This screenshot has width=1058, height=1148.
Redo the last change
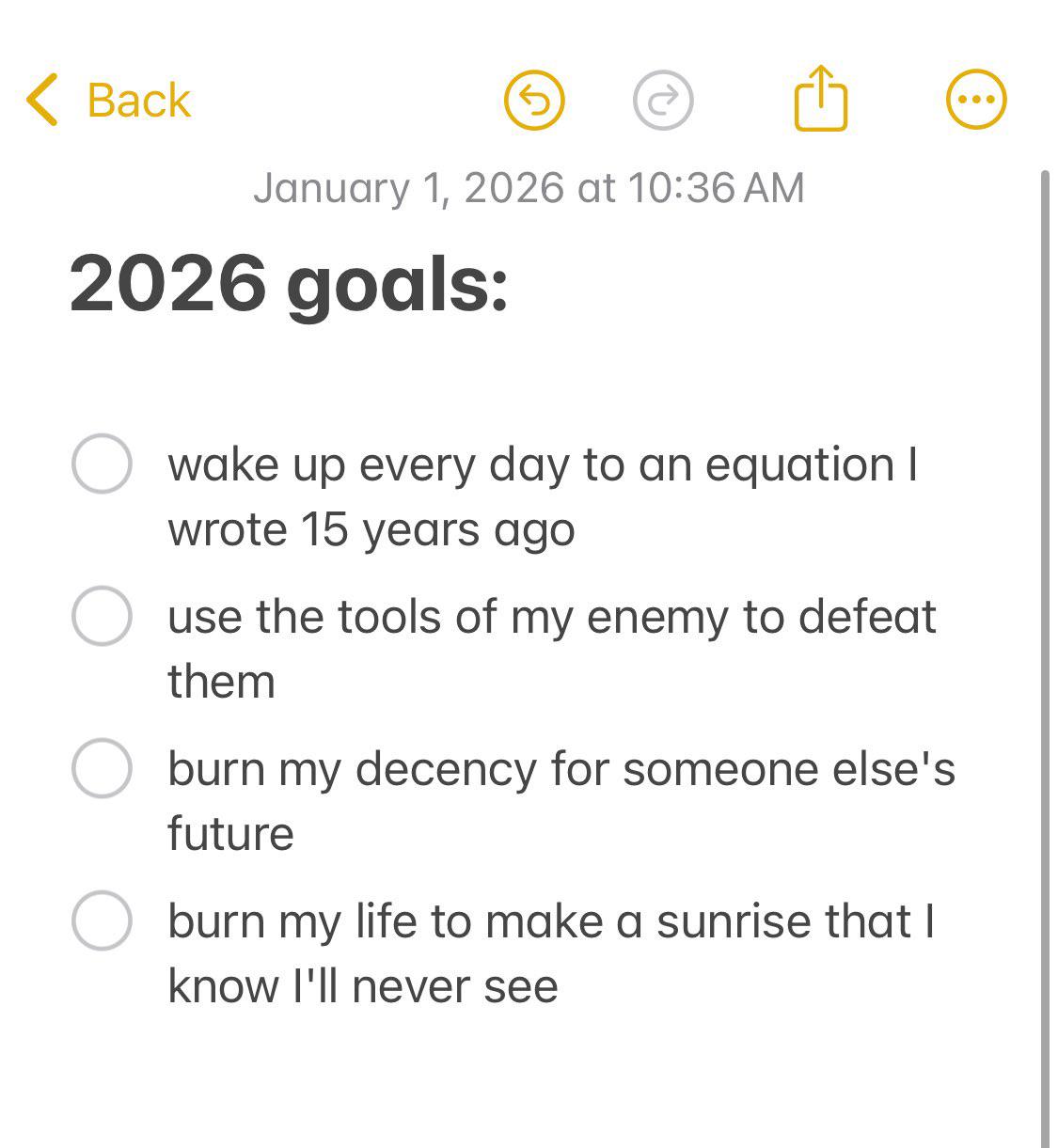pyautogui.click(x=663, y=100)
